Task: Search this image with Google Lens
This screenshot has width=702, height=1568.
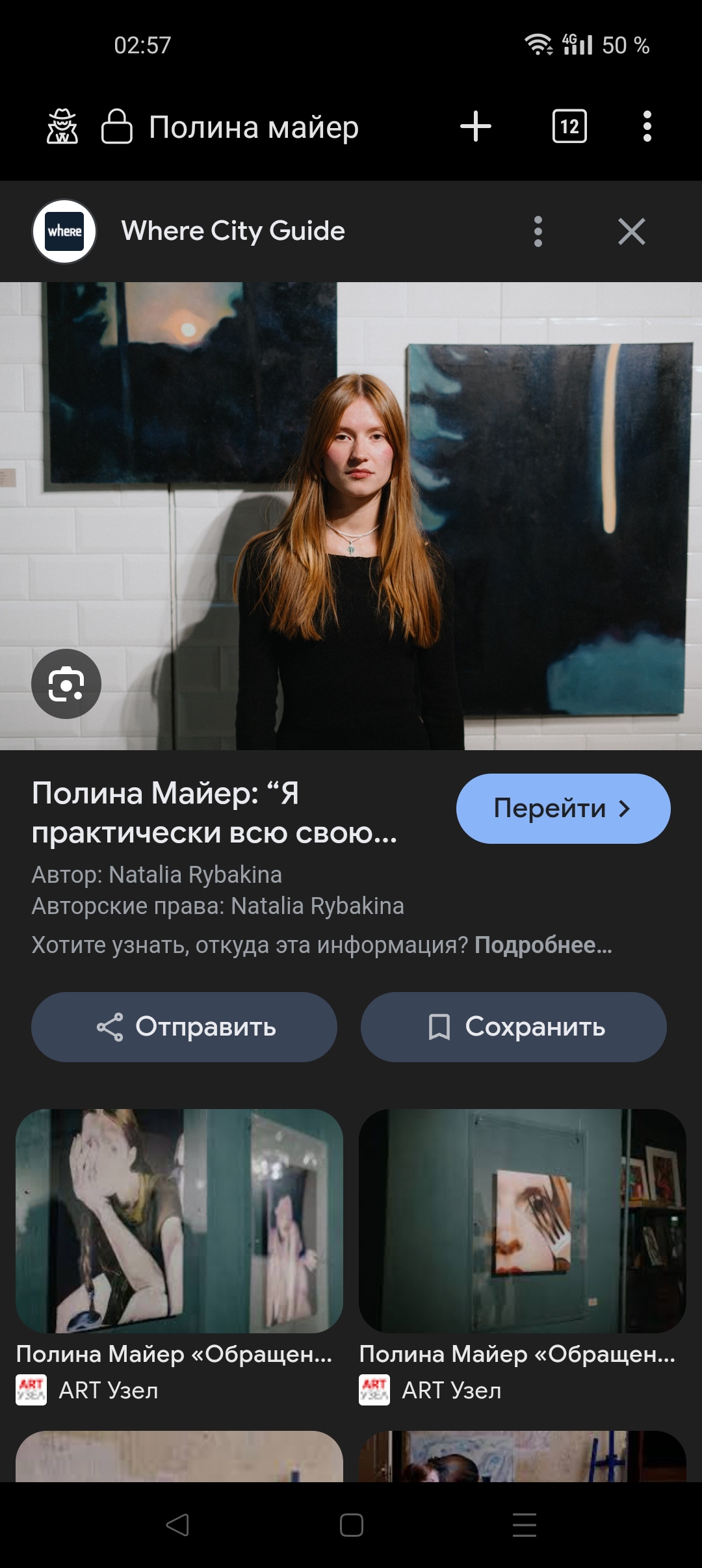Action: (x=66, y=684)
